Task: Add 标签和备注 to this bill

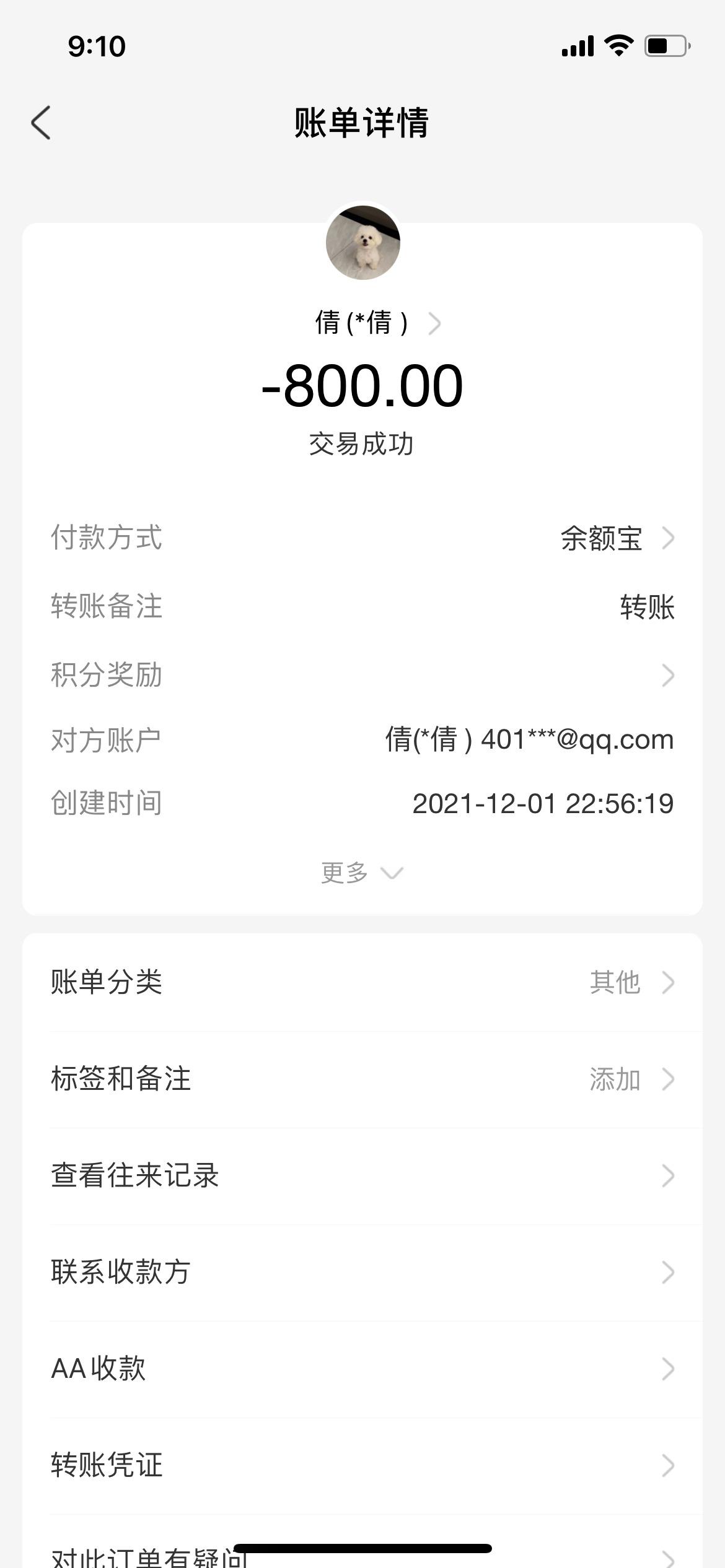Action: (362, 1079)
